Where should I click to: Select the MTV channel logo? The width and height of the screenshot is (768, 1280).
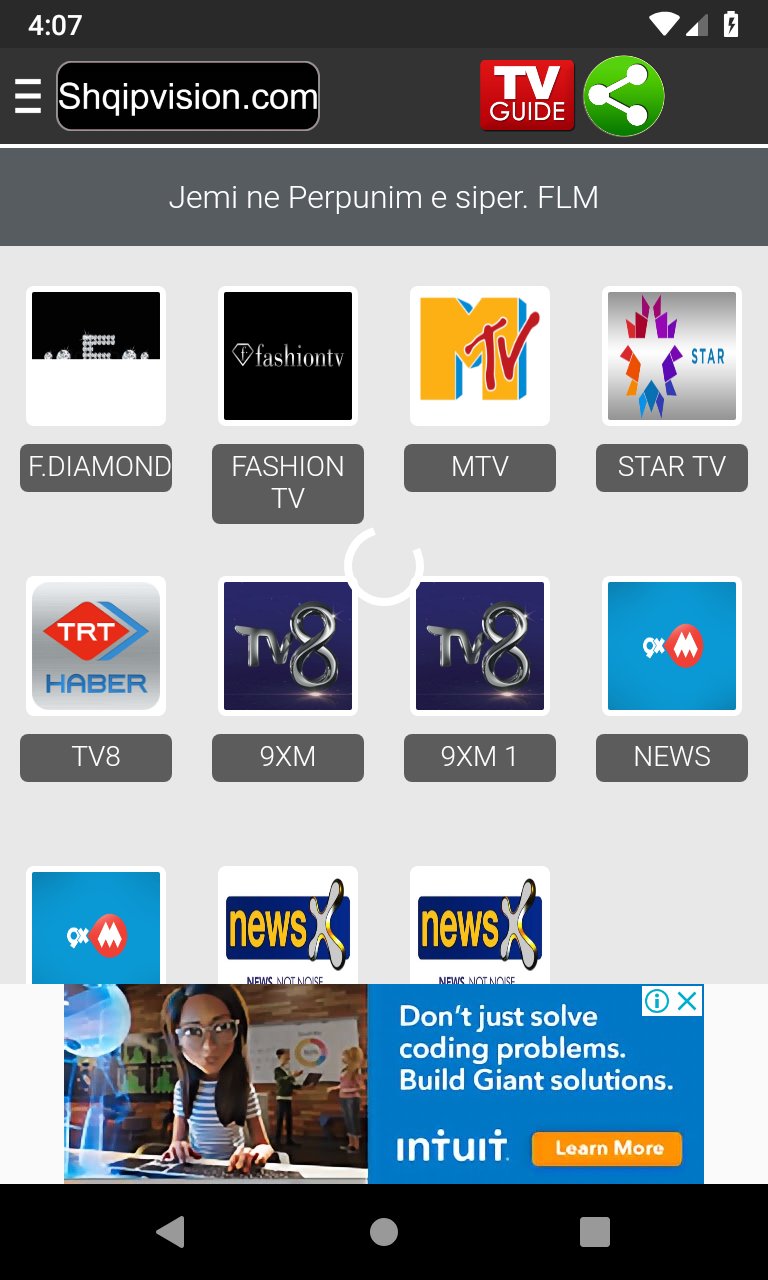479,355
